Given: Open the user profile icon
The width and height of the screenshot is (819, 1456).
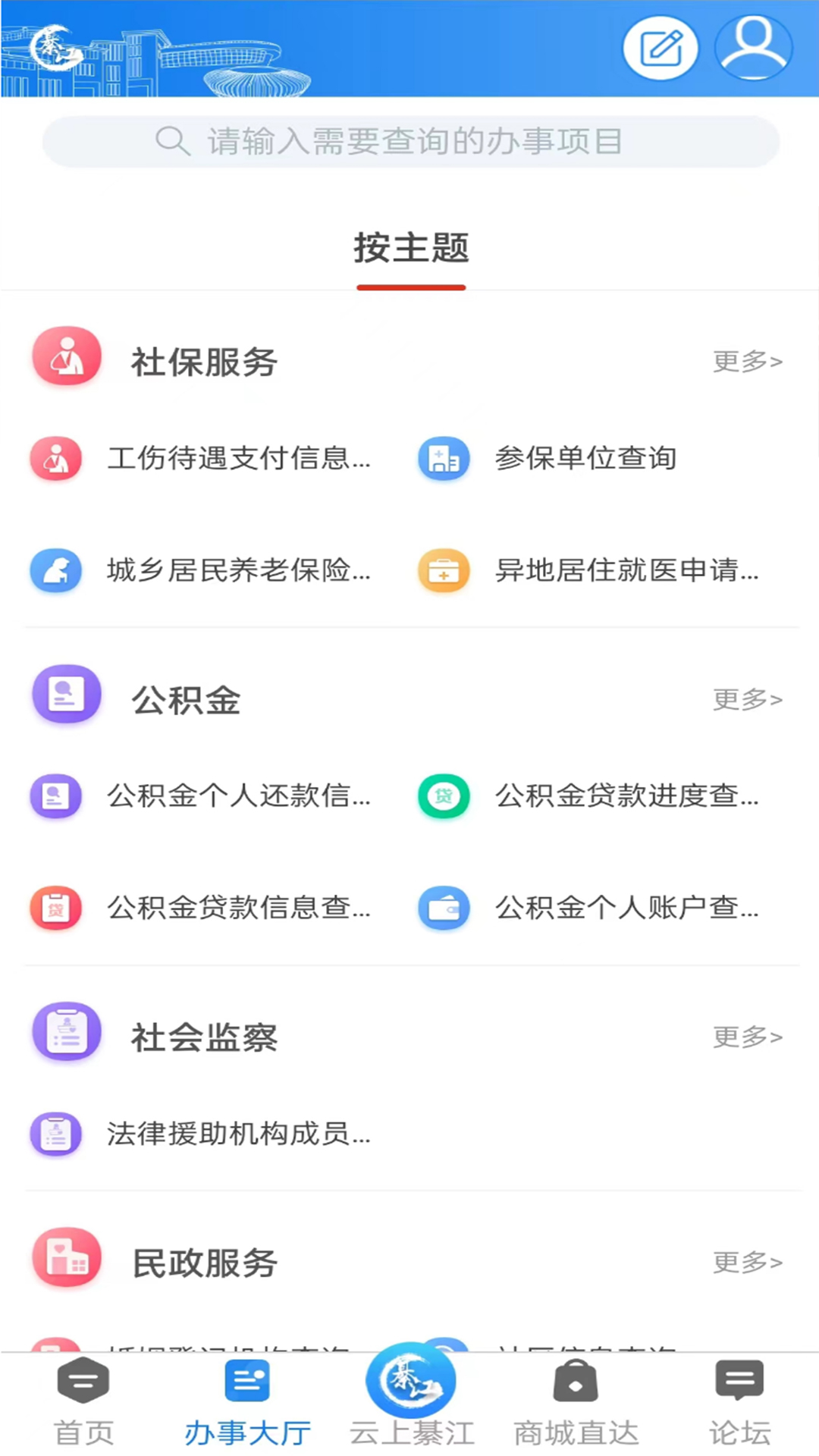Looking at the screenshot, I should pyautogui.click(x=753, y=48).
